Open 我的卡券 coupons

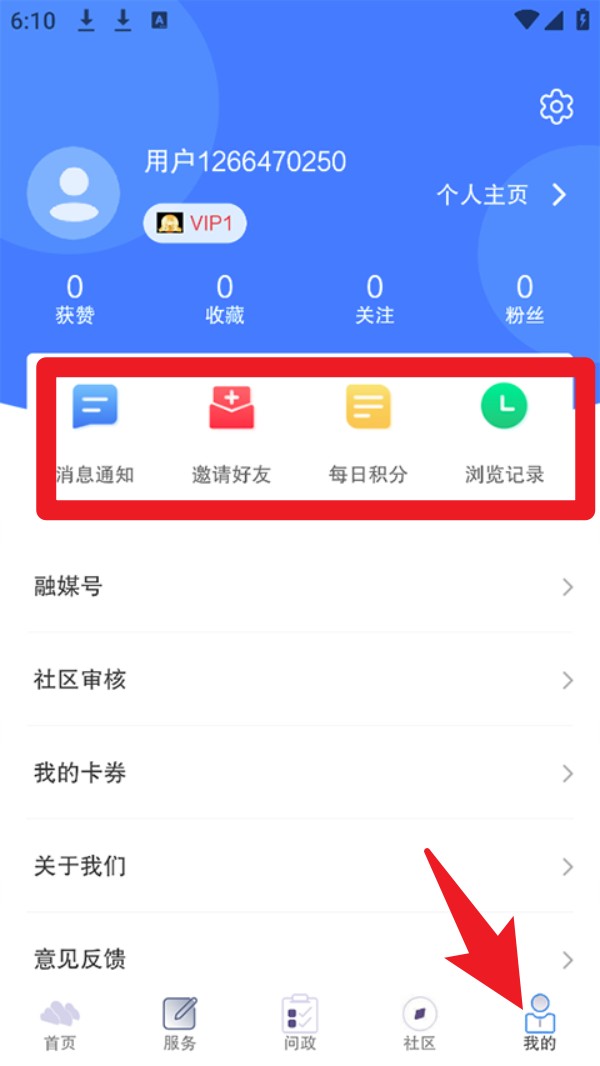[x=300, y=773]
